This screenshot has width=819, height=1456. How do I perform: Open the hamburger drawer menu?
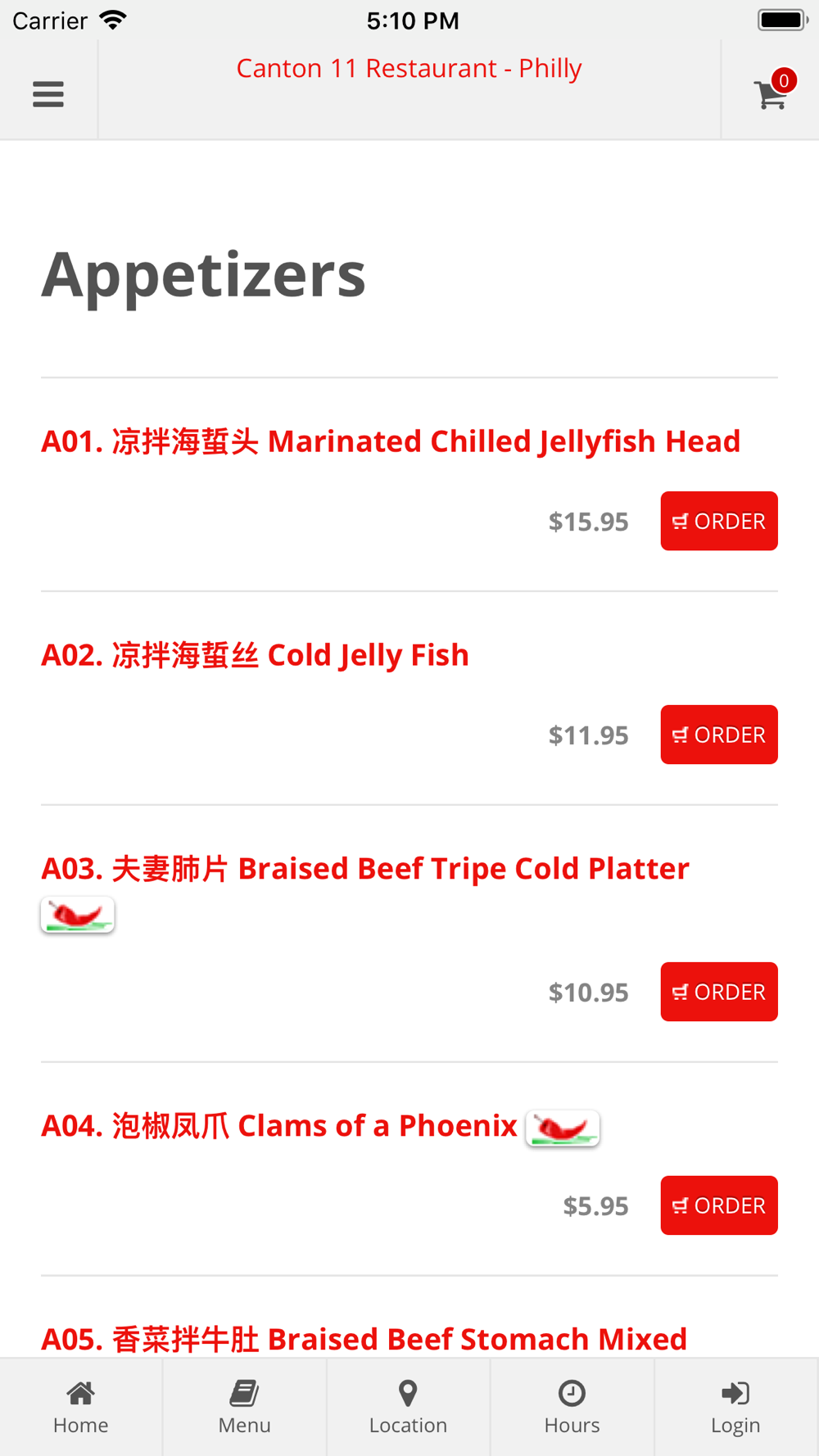(x=48, y=94)
